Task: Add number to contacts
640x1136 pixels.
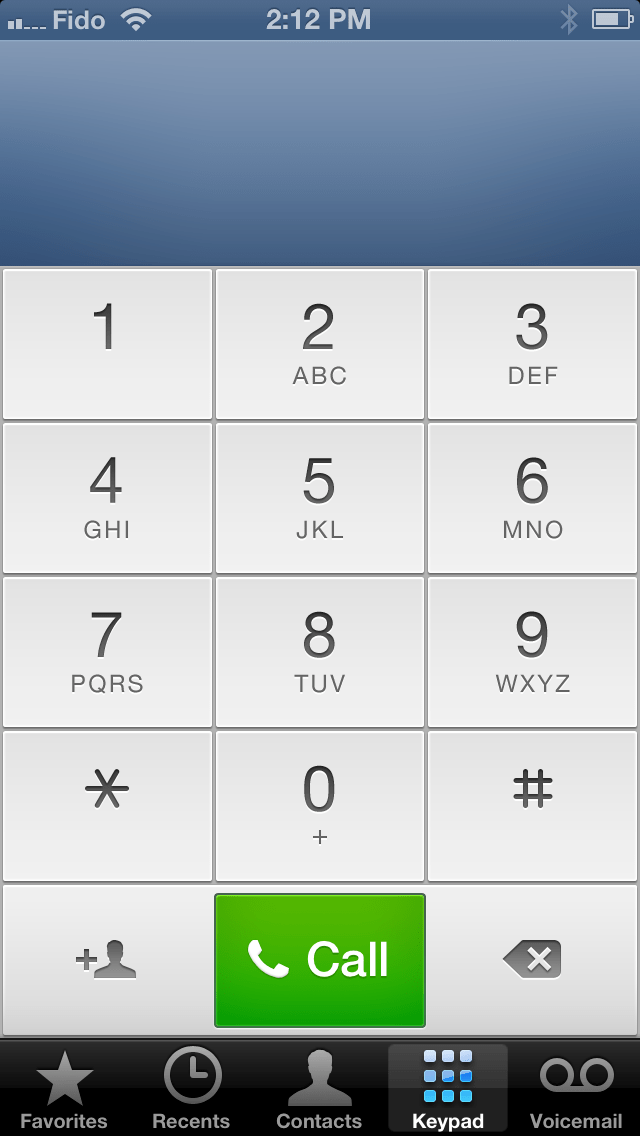Action: pos(107,960)
